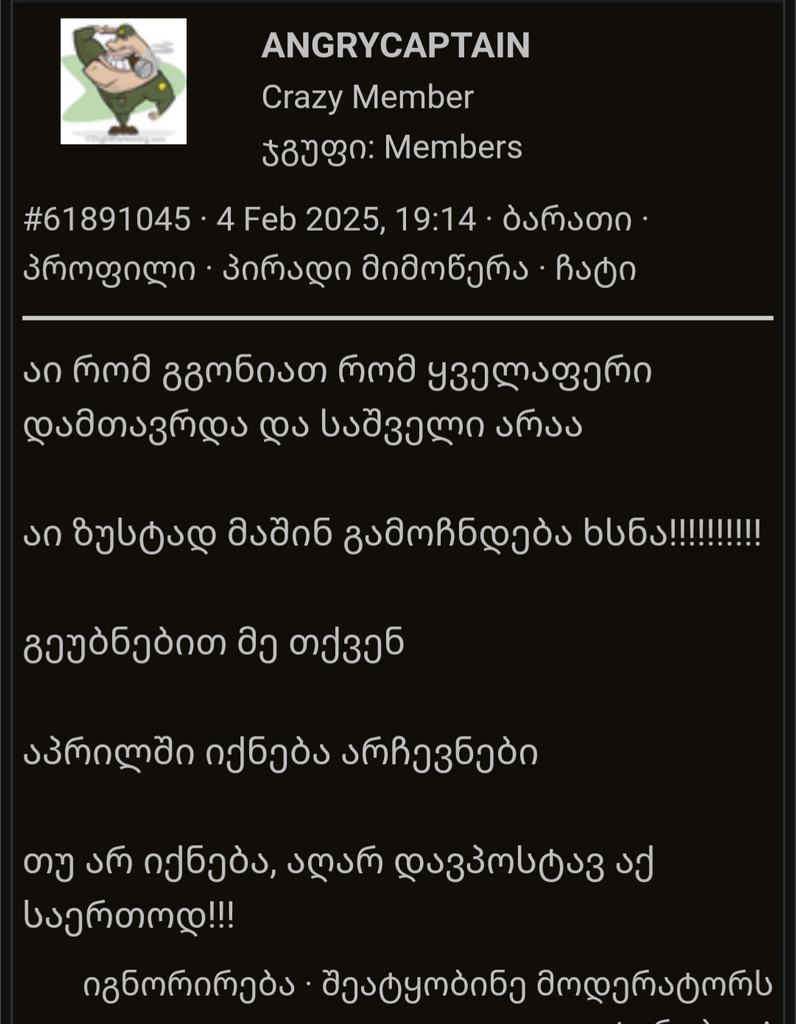This screenshot has height=1024, width=796.
Task: Click the 'Crazy Member' rank label
Action: pyautogui.click(x=369, y=98)
